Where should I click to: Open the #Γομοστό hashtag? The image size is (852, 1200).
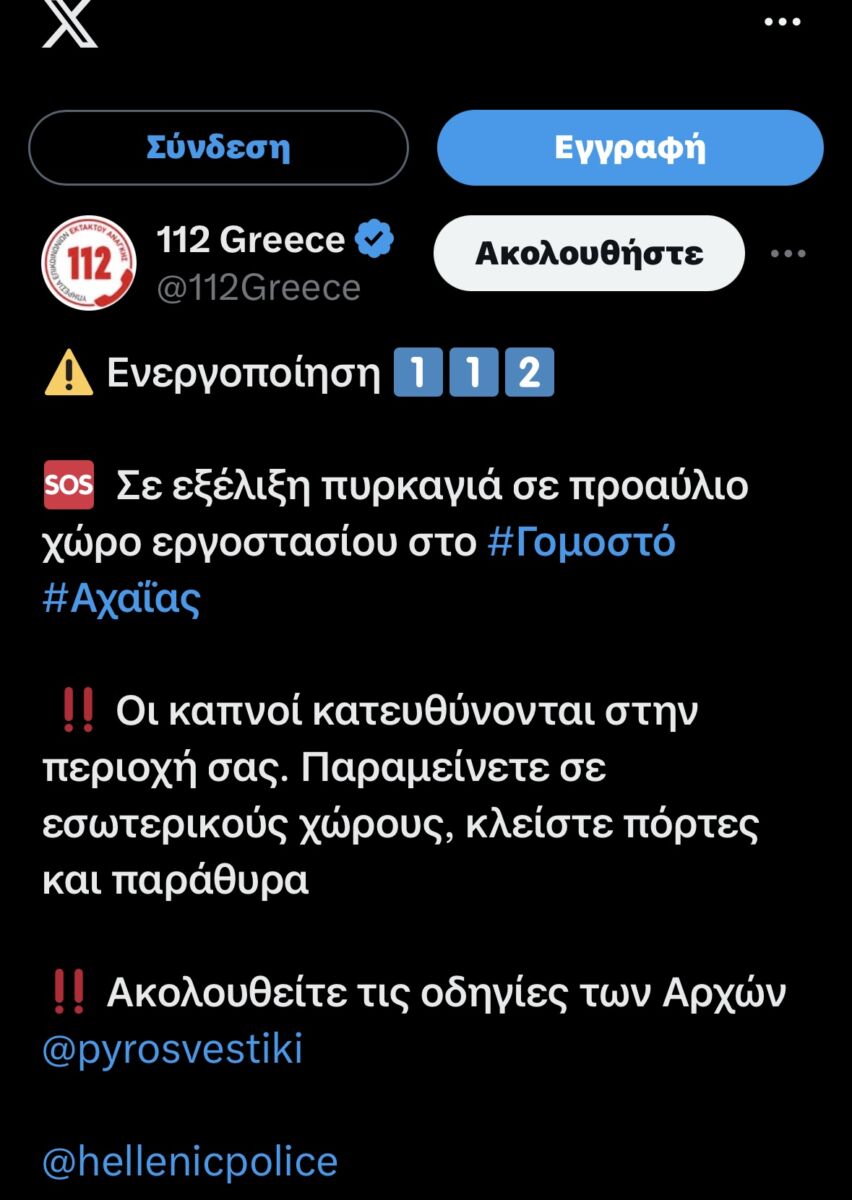click(581, 542)
